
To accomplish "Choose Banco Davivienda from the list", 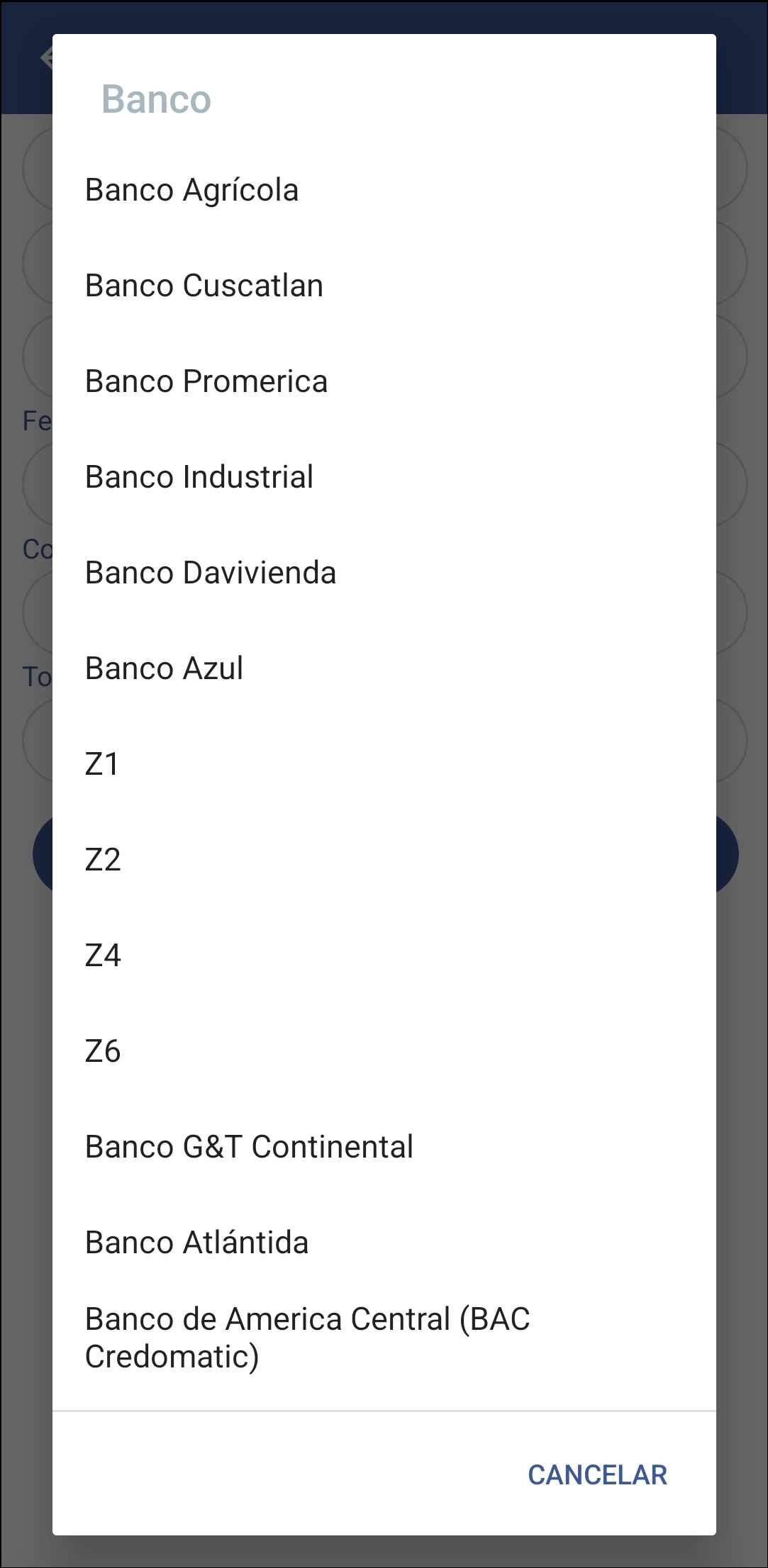I will click(x=211, y=573).
